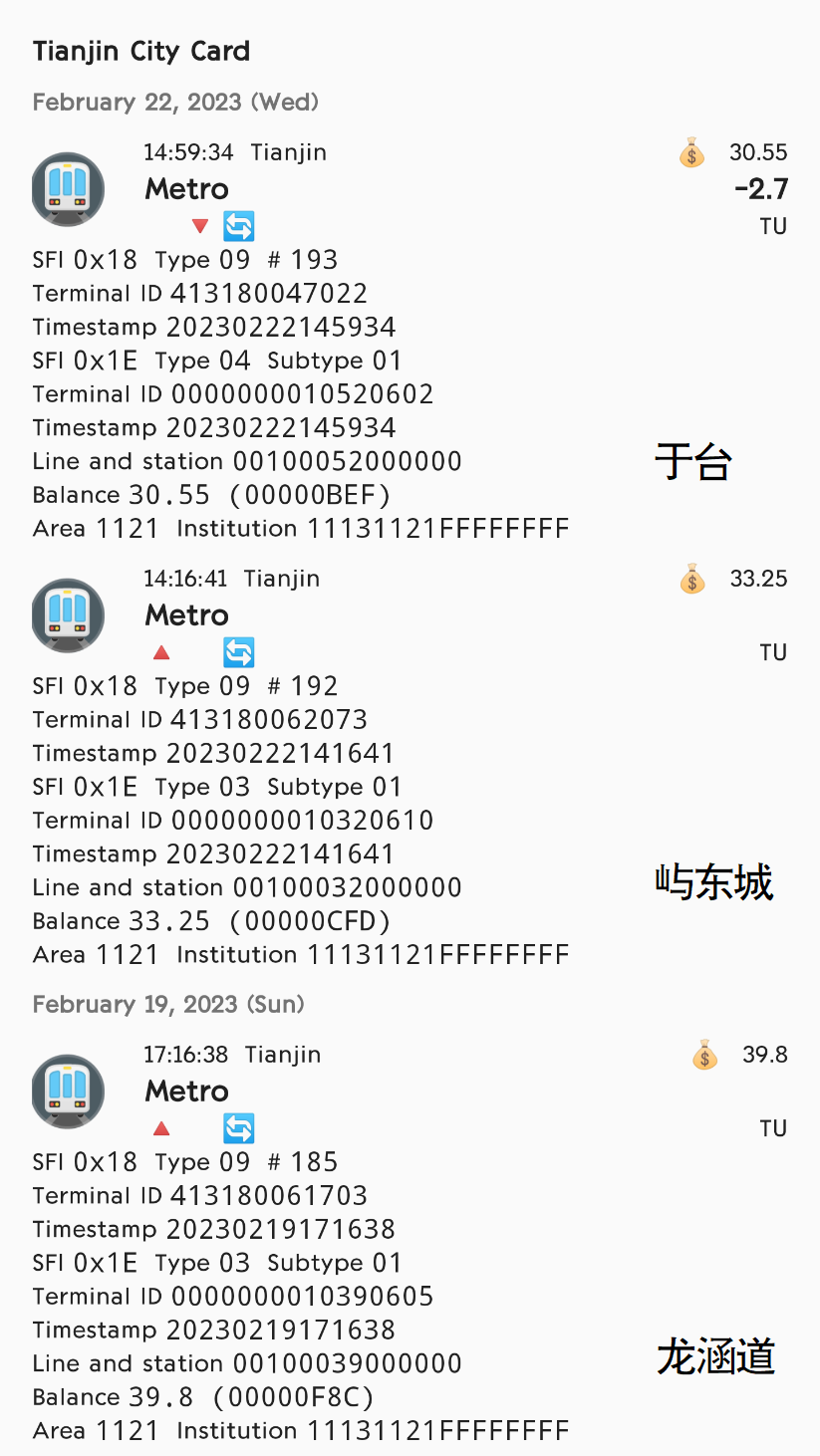The width and height of the screenshot is (820, 1456).
Task: Open the 17:16:38 Metro trip entry
Action: [187, 1092]
